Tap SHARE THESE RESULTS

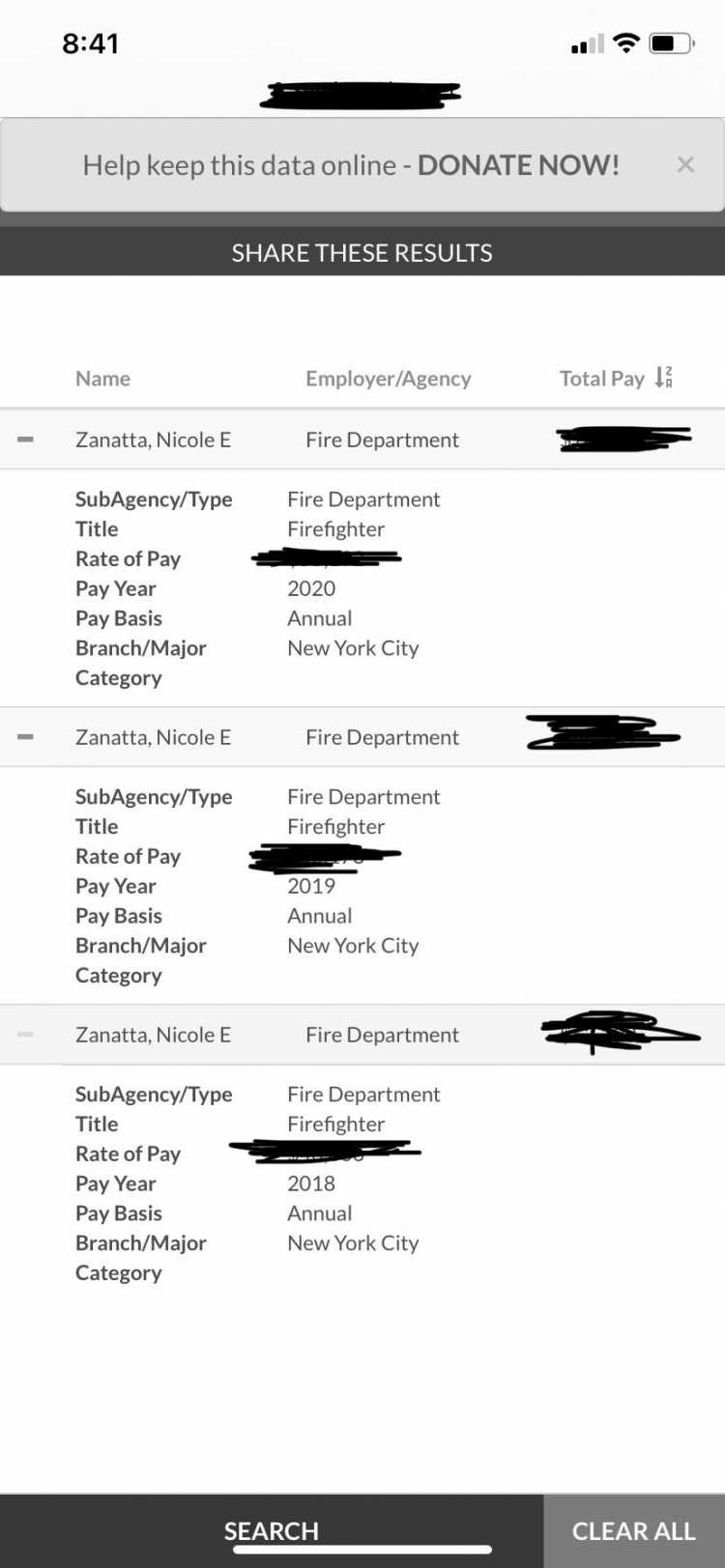tap(362, 252)
